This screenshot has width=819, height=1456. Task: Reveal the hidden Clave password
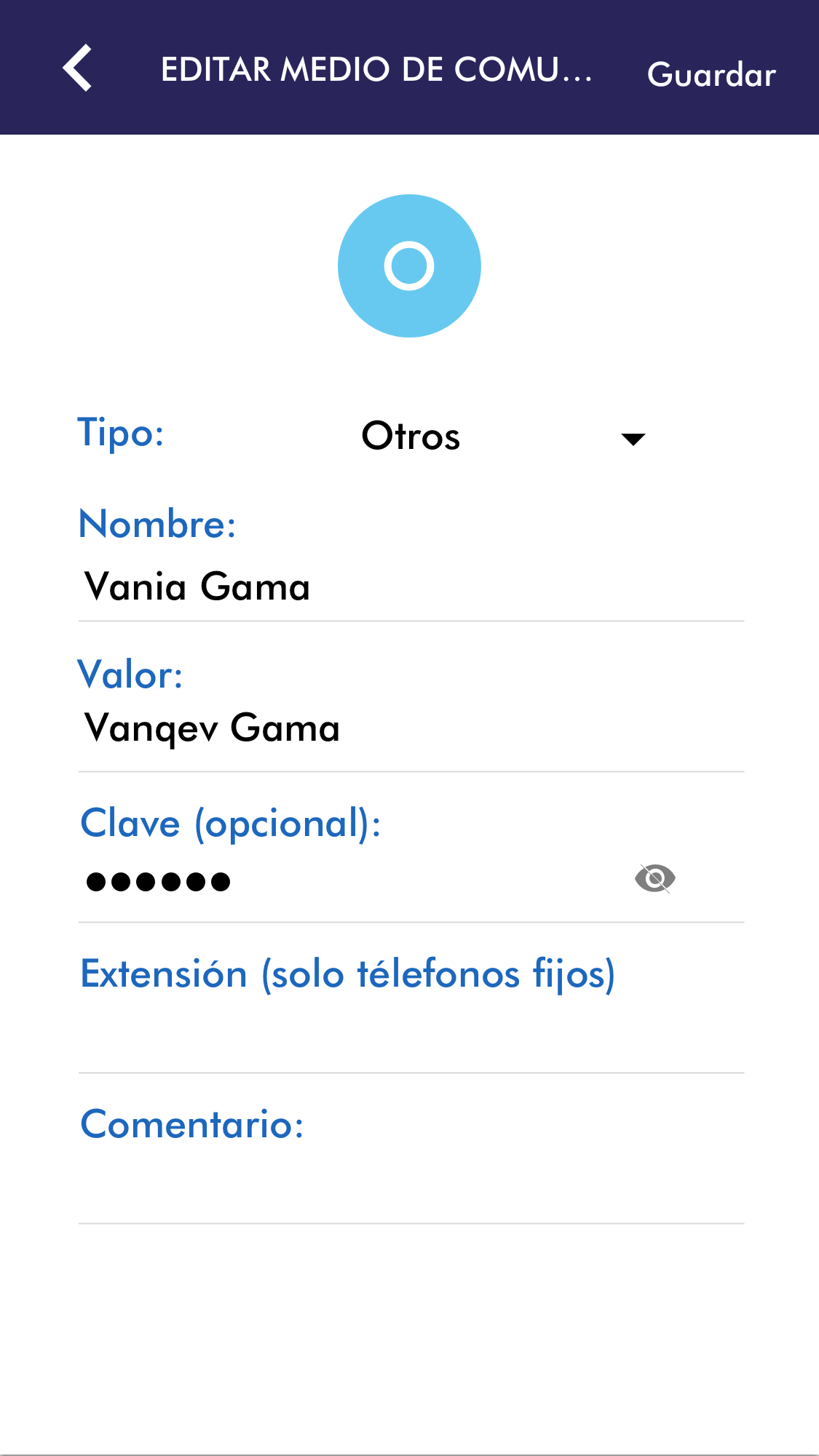click(655, 879)
